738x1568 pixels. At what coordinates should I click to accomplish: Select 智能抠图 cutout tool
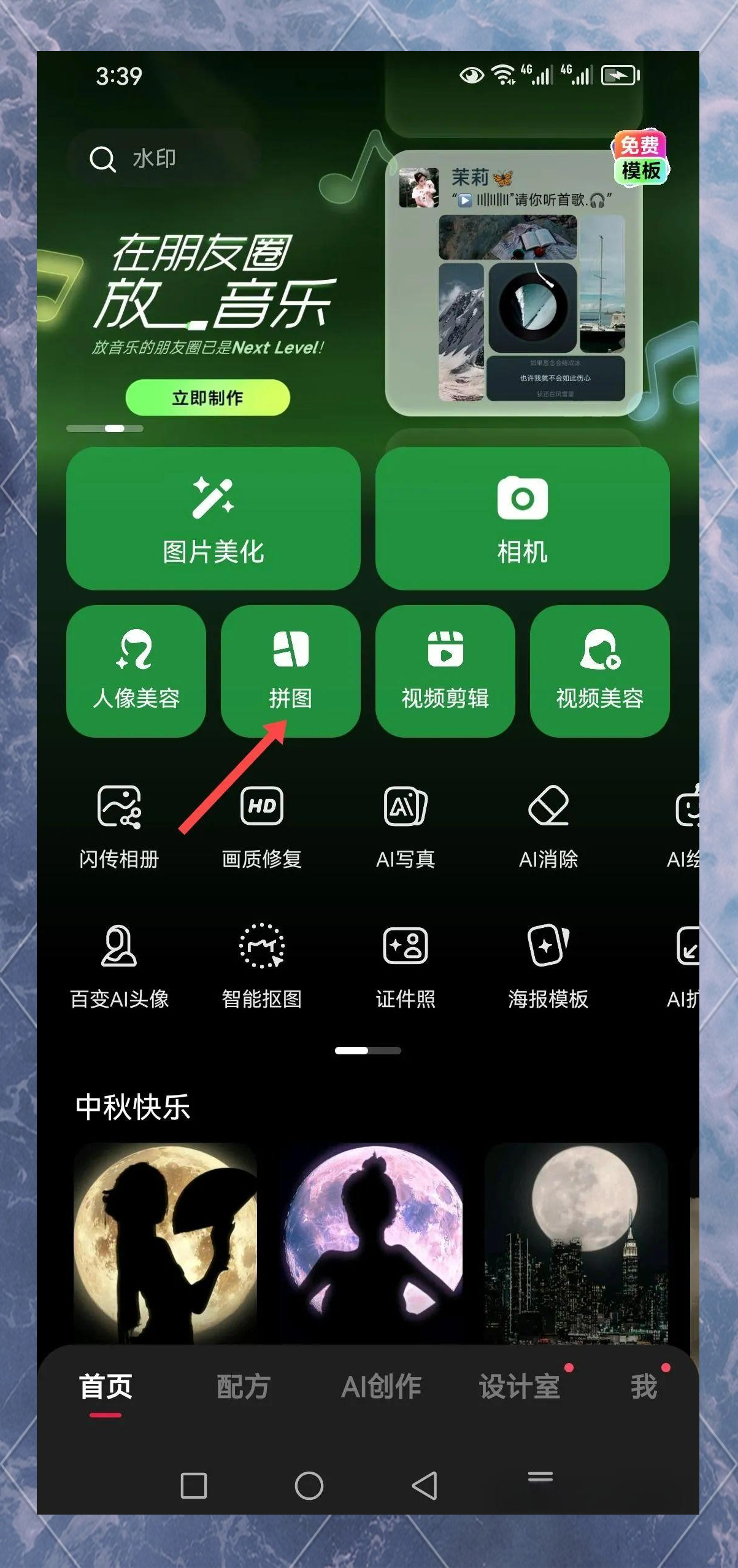pyautogui.click(x=262, y=966)
